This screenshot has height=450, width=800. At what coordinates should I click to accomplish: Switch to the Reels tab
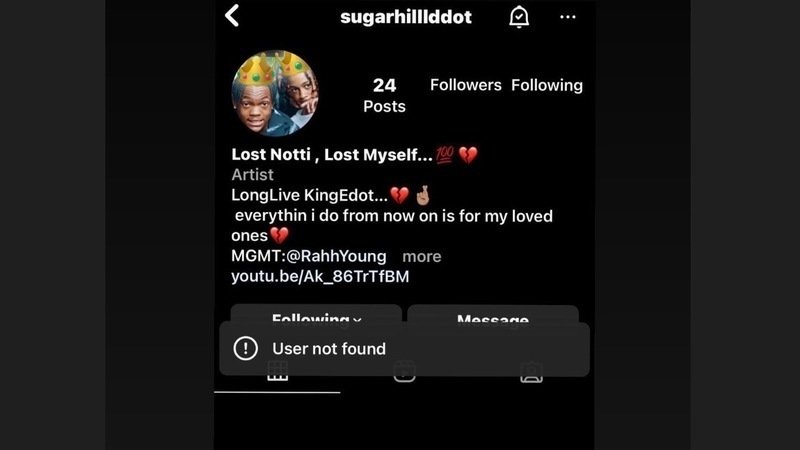point(404,376)
